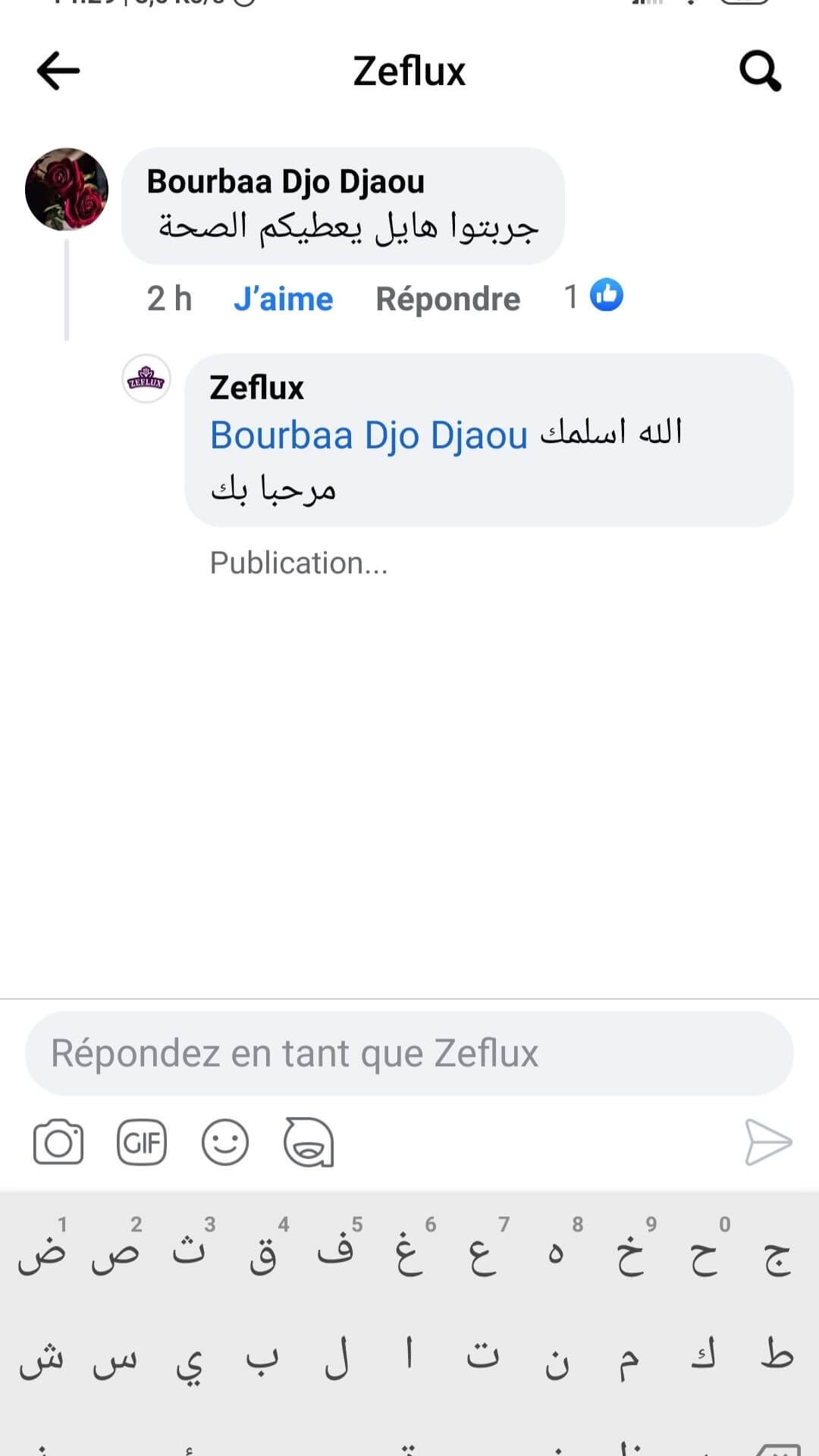Send the reply with the arrow icon
The image size is (819, 1456).
tap(767, 1142)
